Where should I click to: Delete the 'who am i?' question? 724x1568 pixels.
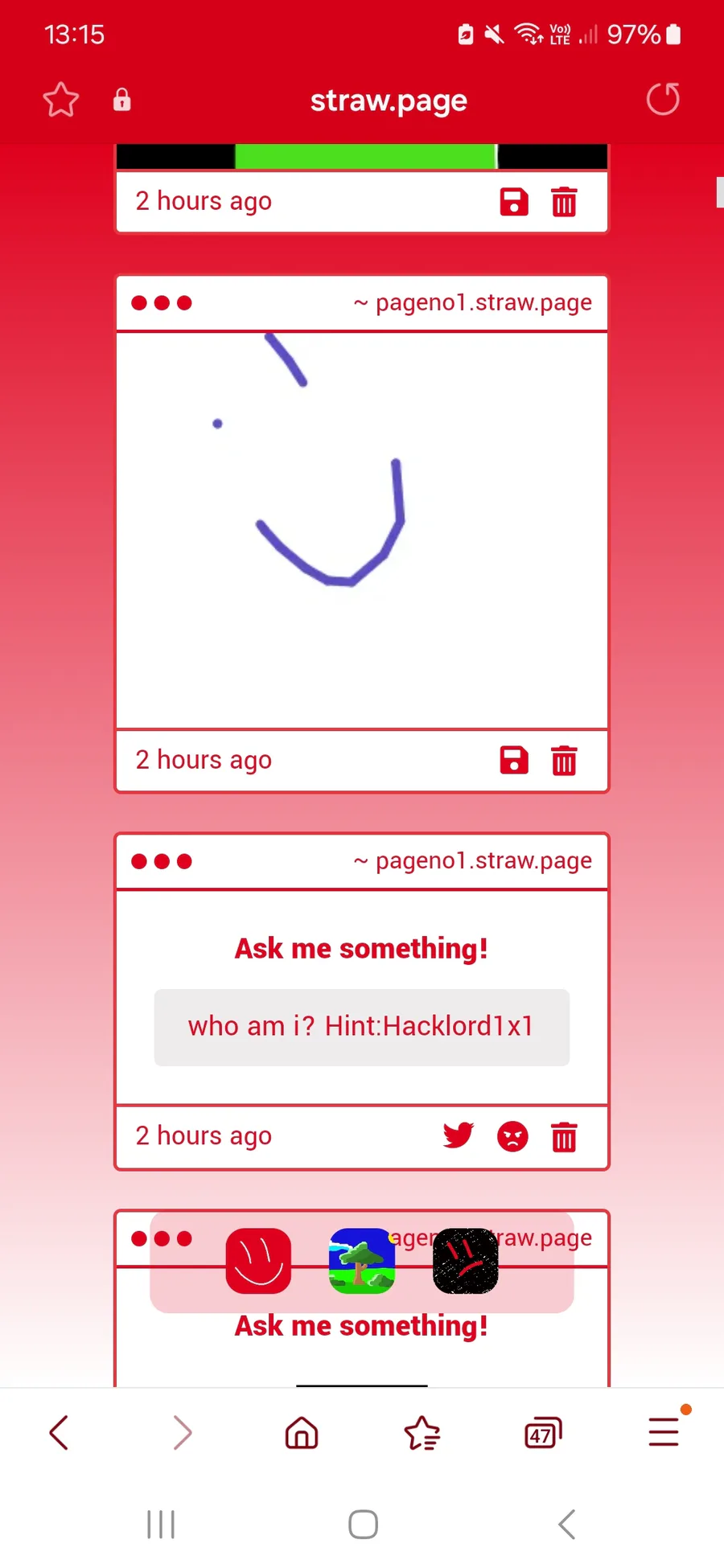pyautogui.click(x=564, y=1136)
